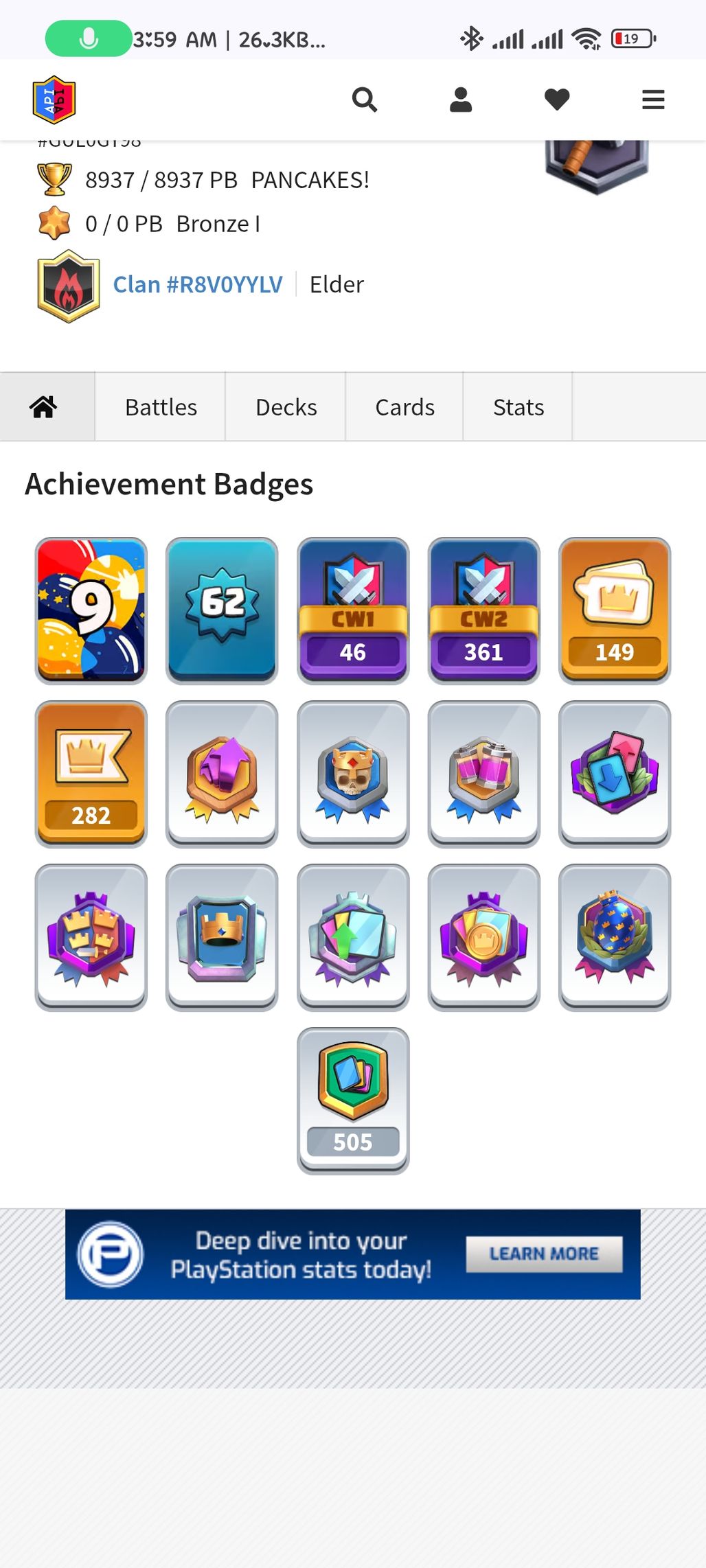706x1568 pixels.
Task: Switch to the Cards tab
Action: click(x=405, y=407)
